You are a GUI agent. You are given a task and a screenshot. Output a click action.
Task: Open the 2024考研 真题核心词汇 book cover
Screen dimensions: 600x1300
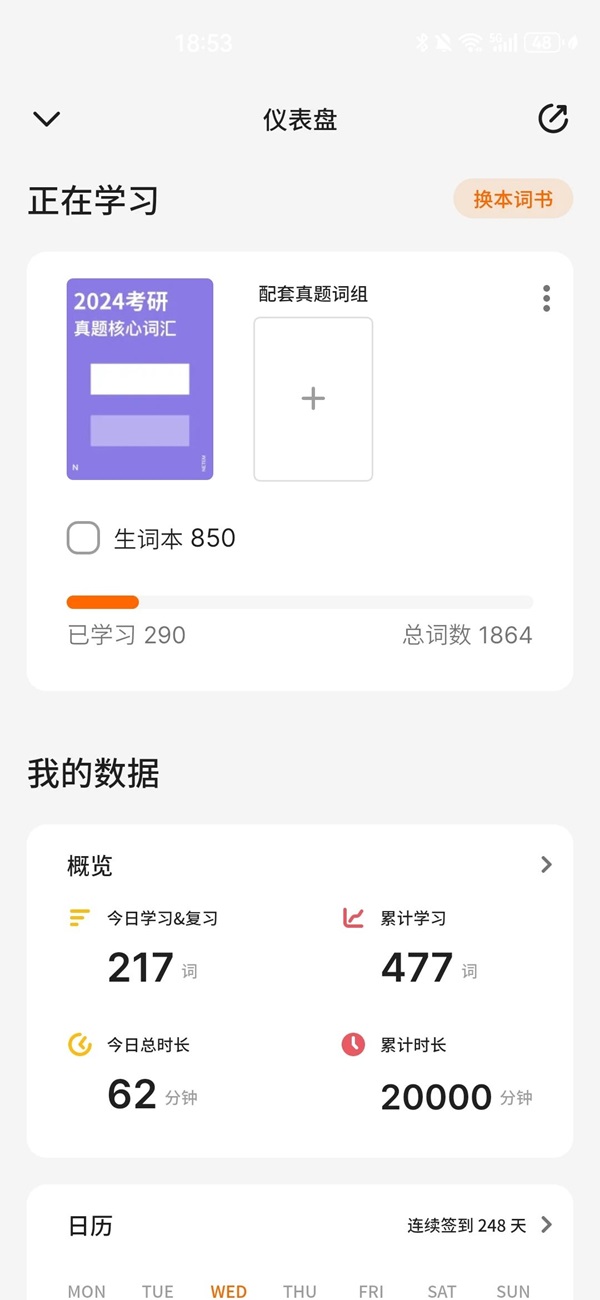(x=140, y=379)
